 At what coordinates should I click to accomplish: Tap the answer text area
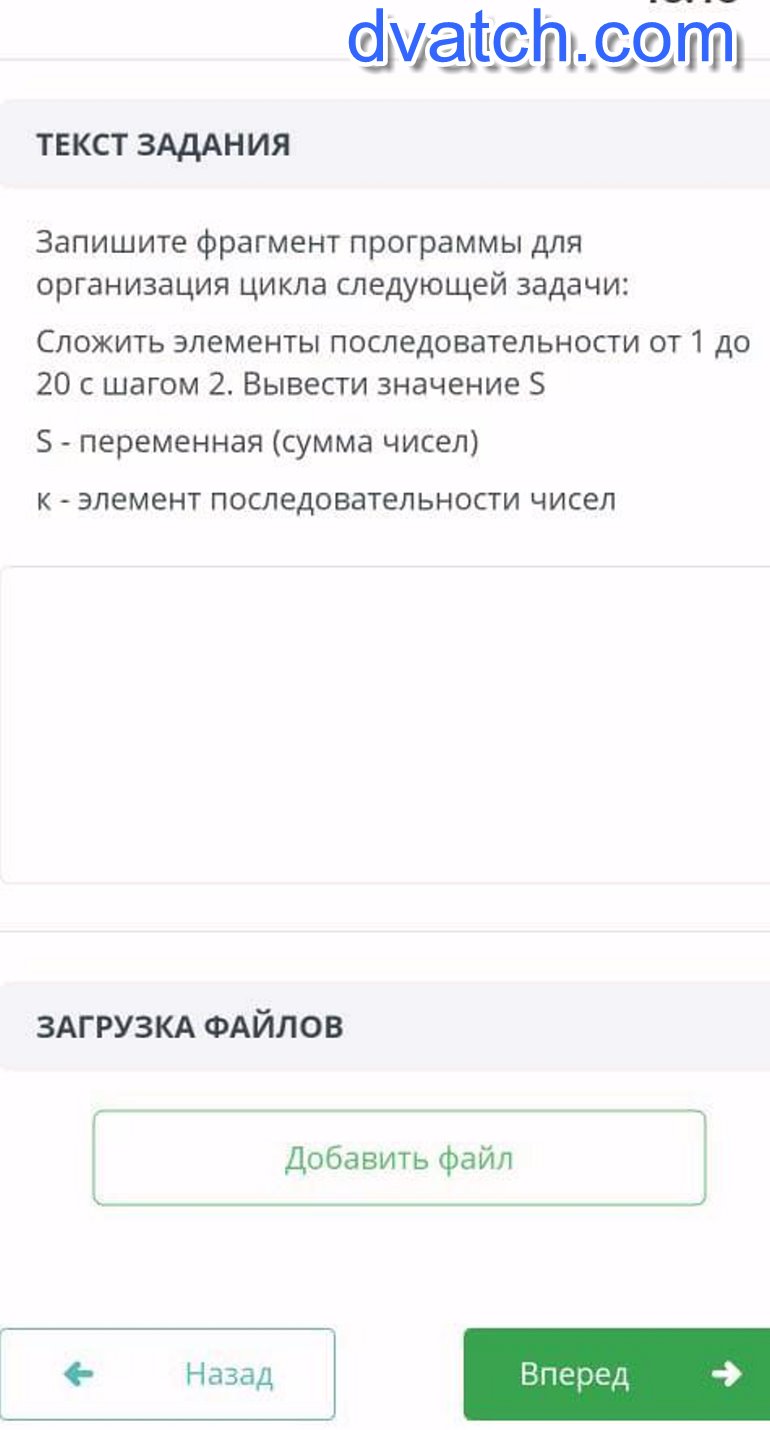click(x=385, y=725)
